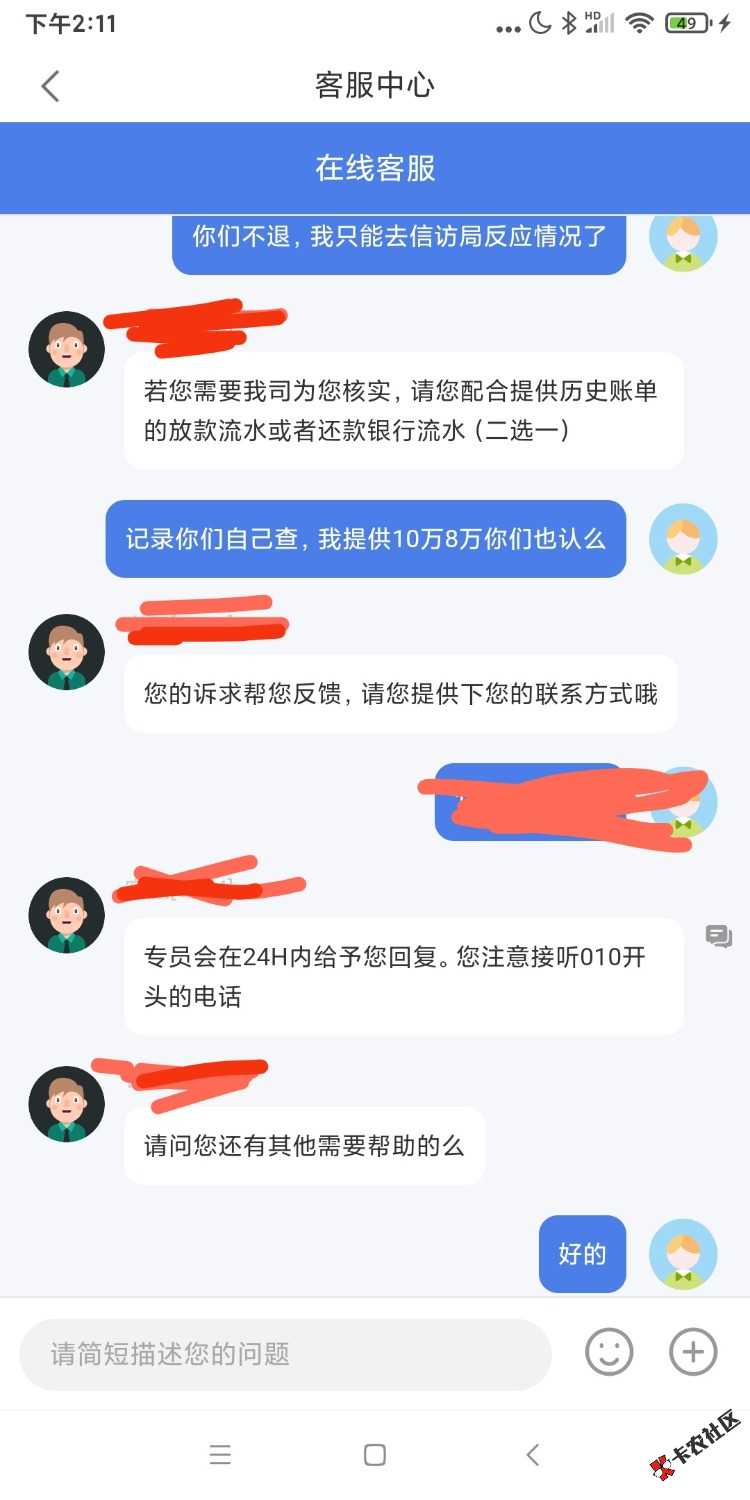
Task: Open recent apps from the navigation bar
Action: 220,1455
